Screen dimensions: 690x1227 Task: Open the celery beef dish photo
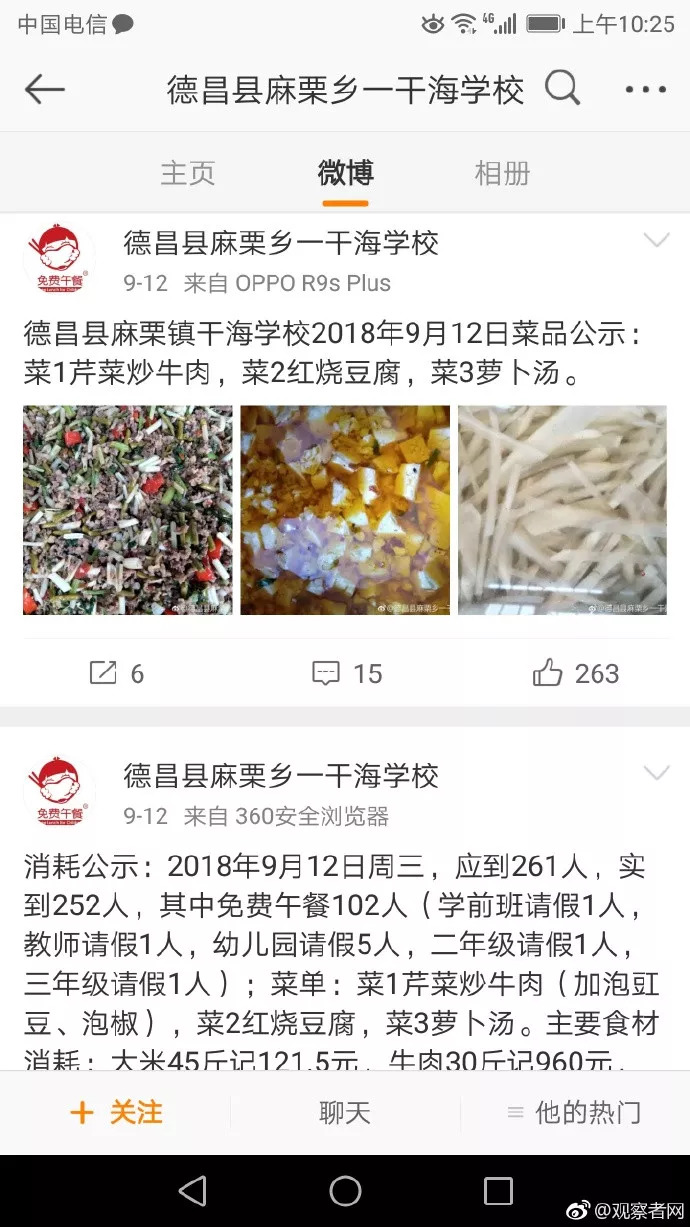(128, 510)
